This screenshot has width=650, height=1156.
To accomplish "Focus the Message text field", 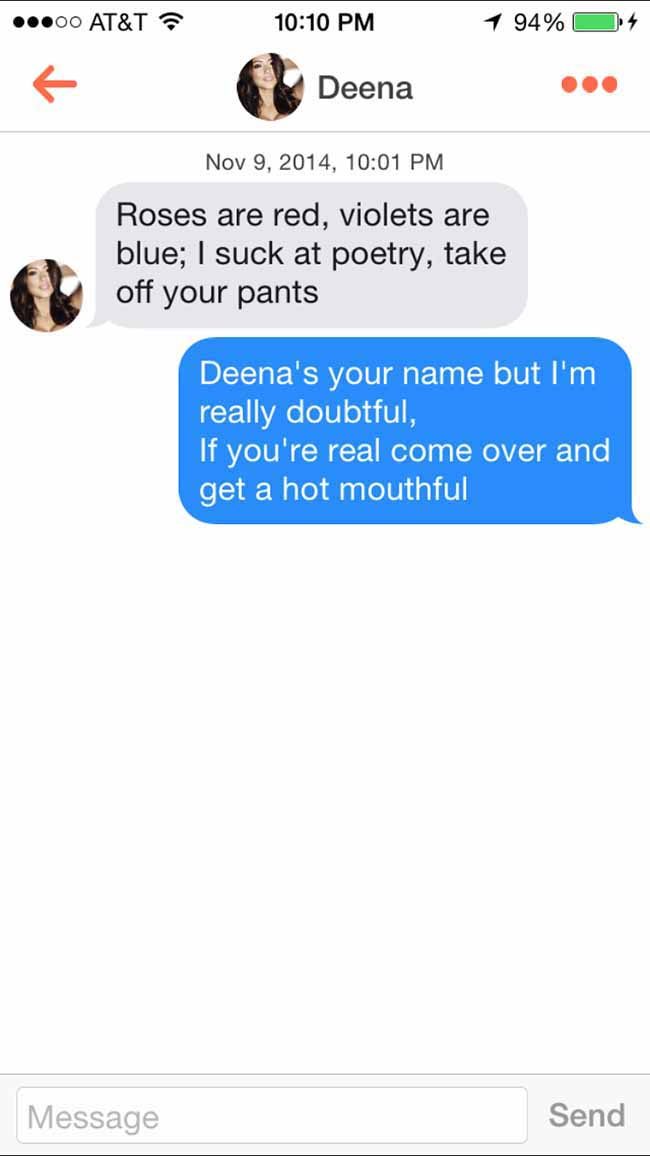I will (x=272, y=1115).
